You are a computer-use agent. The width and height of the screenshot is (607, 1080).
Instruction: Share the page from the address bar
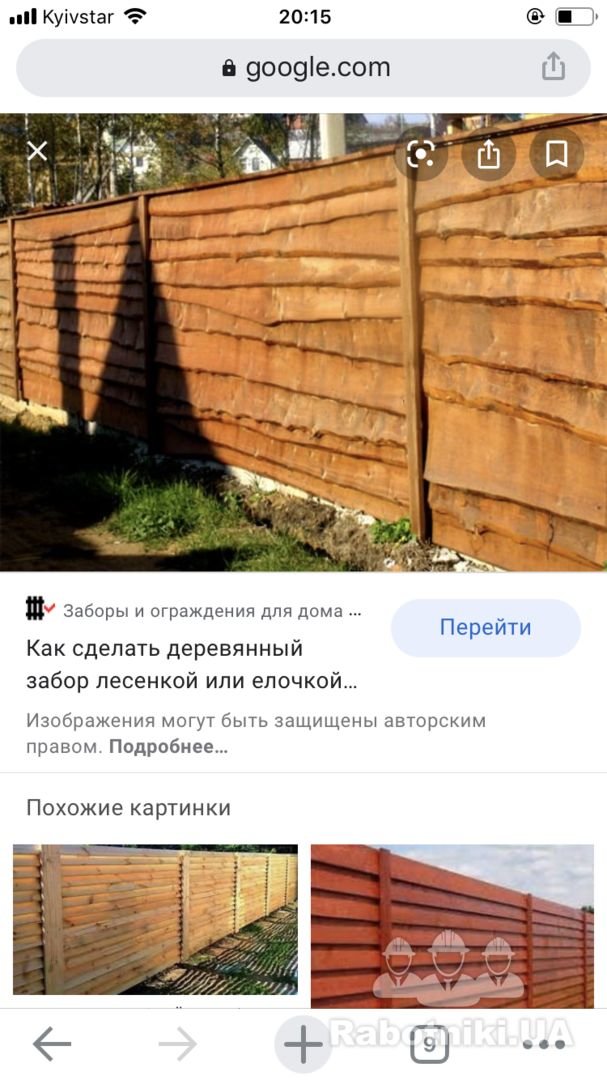553,67
